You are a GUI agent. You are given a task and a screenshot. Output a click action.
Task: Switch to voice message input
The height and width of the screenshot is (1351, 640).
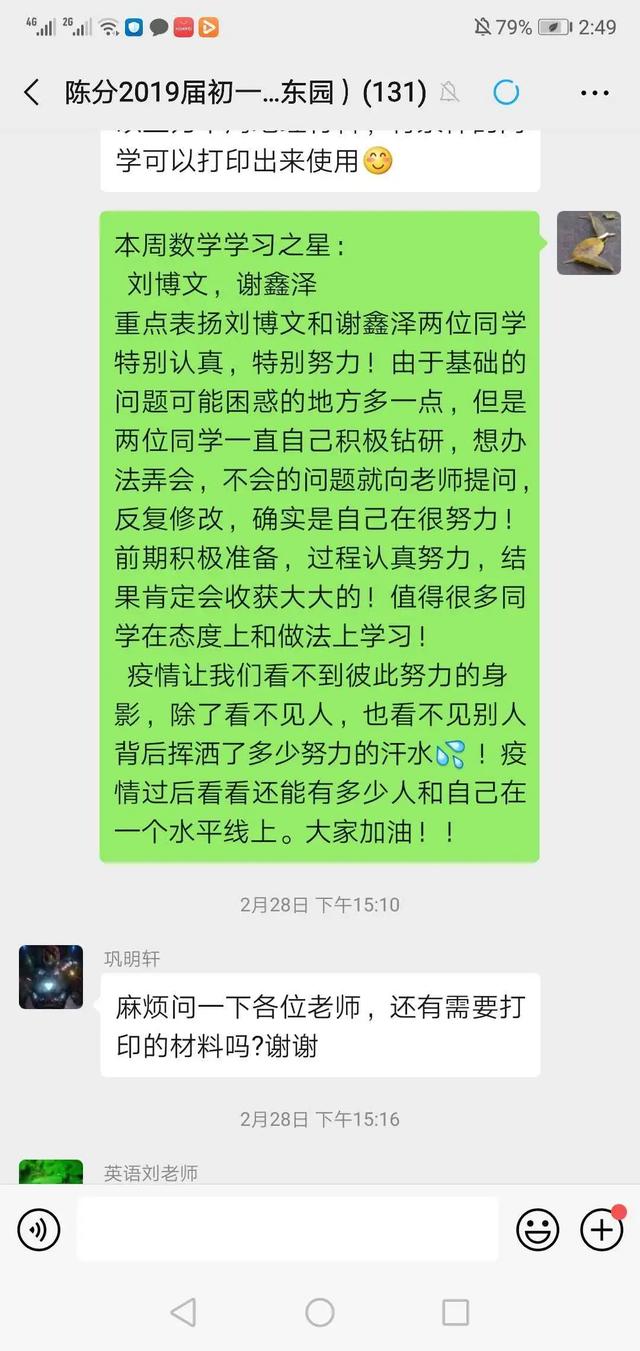[x=39, y=1229]
